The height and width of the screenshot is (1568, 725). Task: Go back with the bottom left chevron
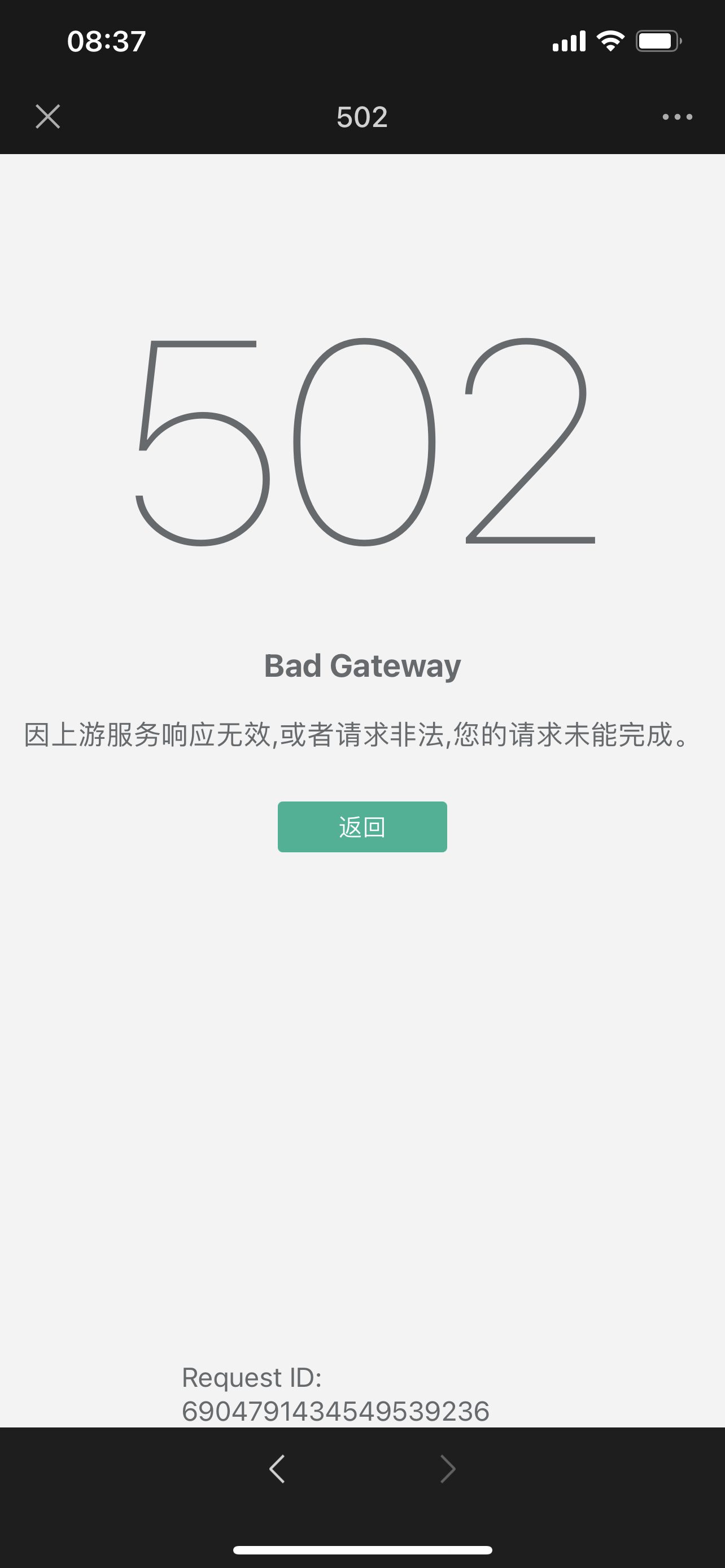(x=277, y=1469)
